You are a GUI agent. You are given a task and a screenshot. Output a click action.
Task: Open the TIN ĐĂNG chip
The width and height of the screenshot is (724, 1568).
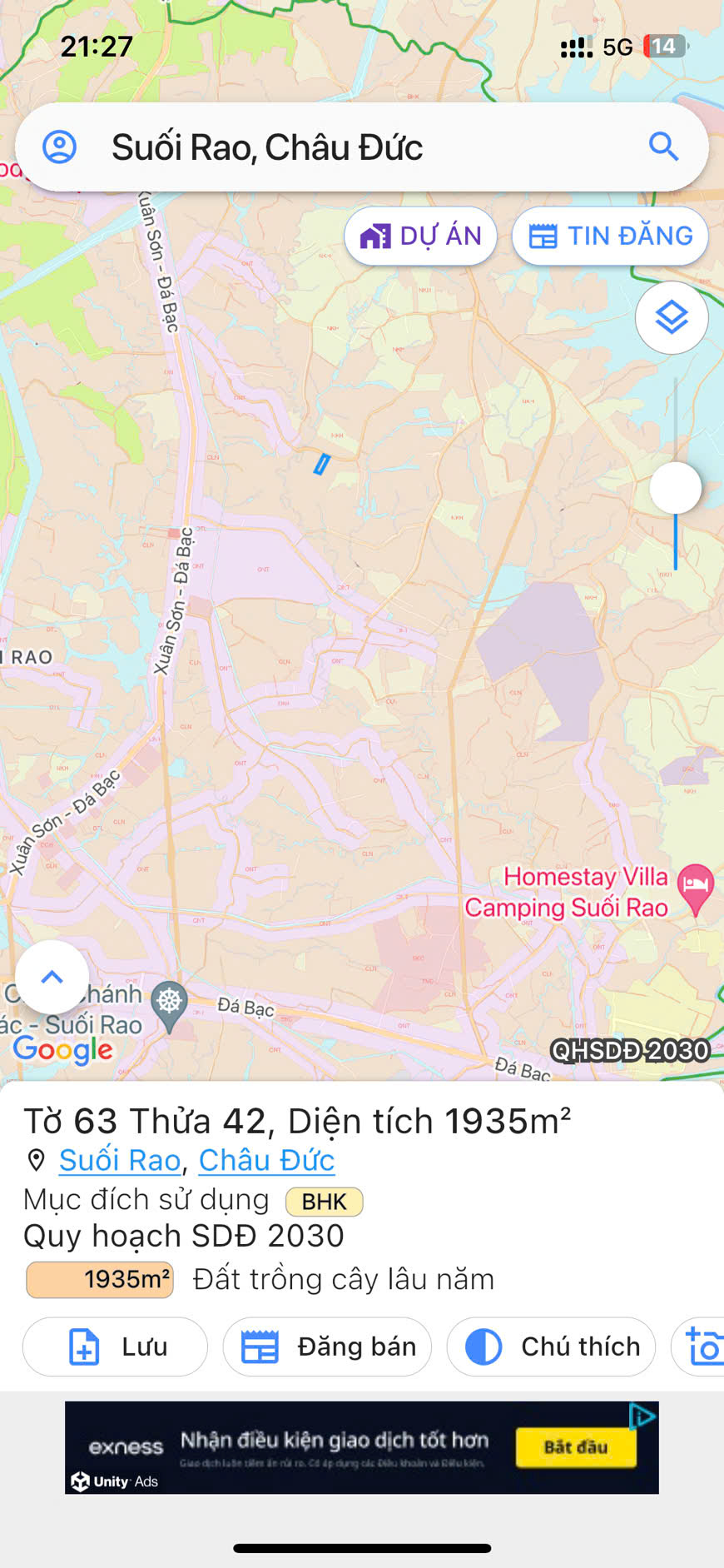coord(610,236)
